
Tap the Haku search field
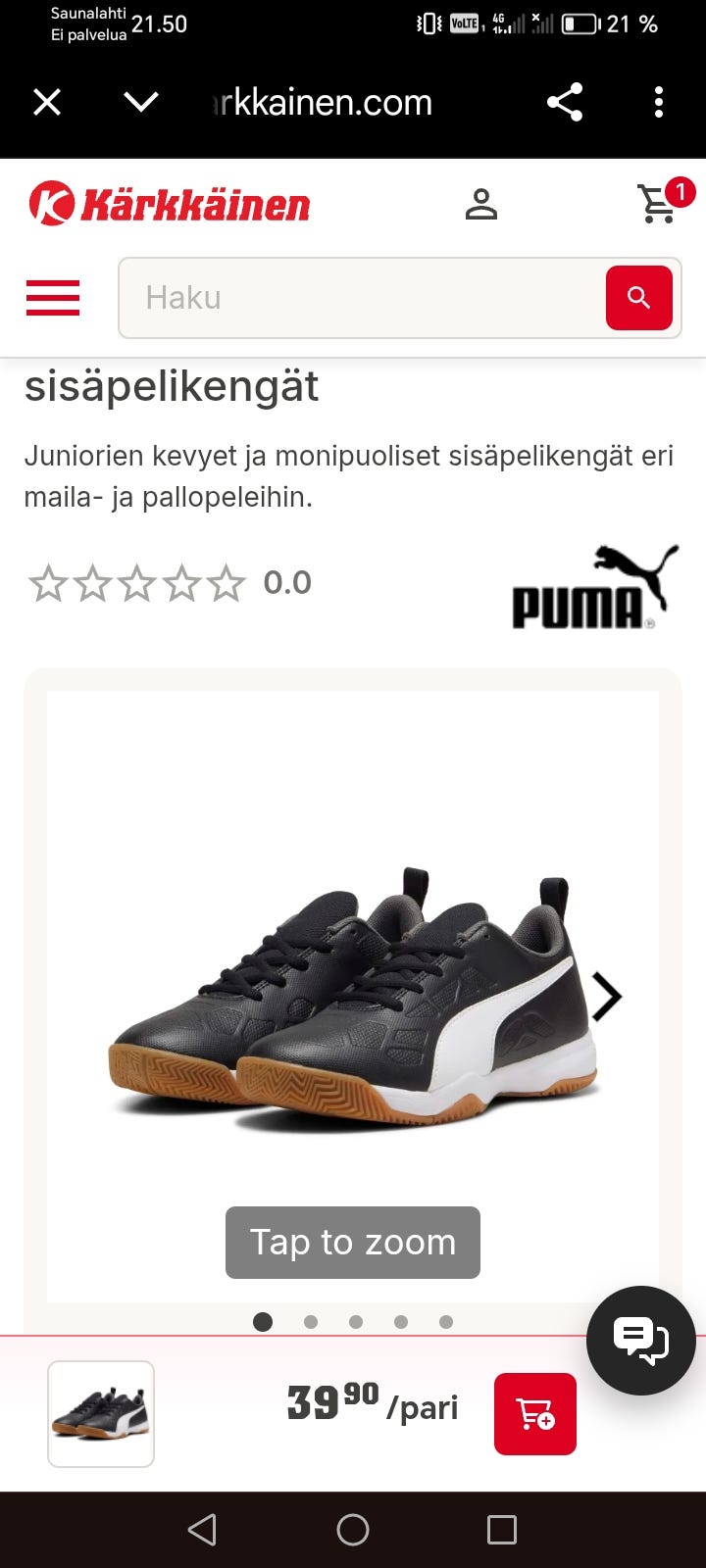pyautogui.click(x=363, y=298)
